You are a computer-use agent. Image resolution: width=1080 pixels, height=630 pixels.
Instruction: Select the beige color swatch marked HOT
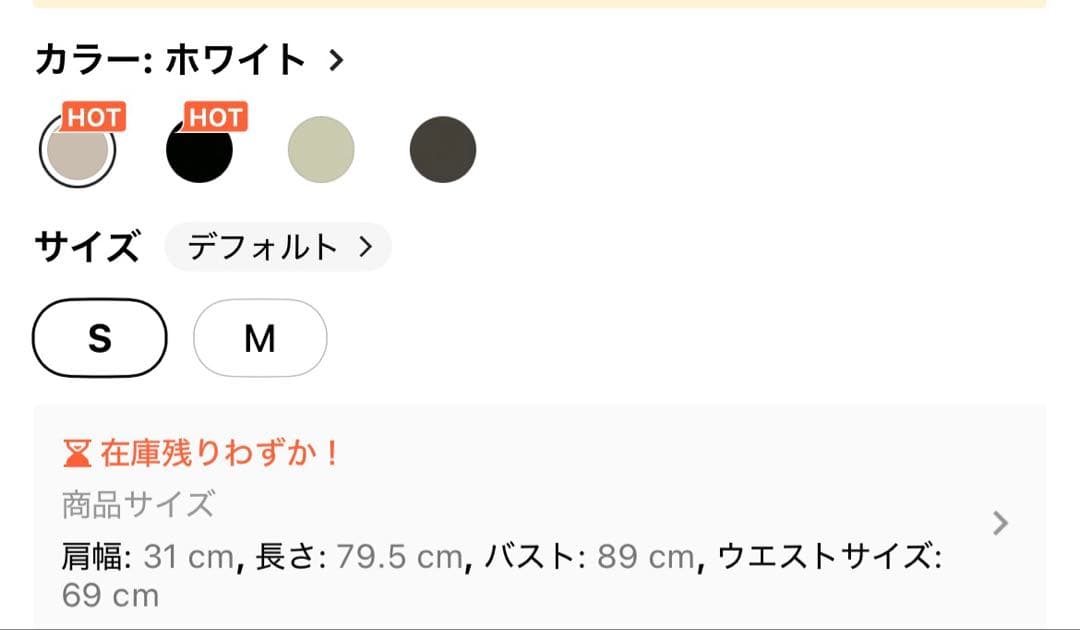[77, 150]
